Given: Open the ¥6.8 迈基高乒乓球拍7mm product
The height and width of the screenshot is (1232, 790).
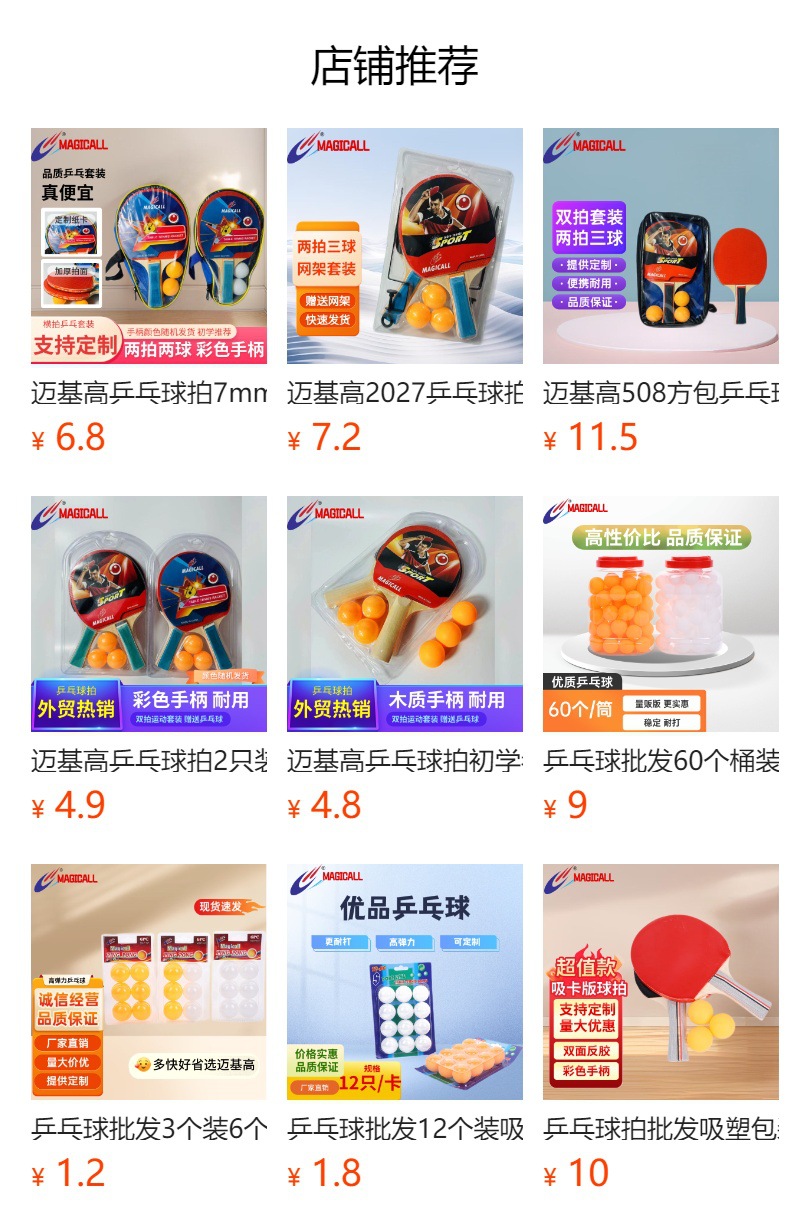Looking at the screenshot, I should pyautogui.click(x=148, y=246).
